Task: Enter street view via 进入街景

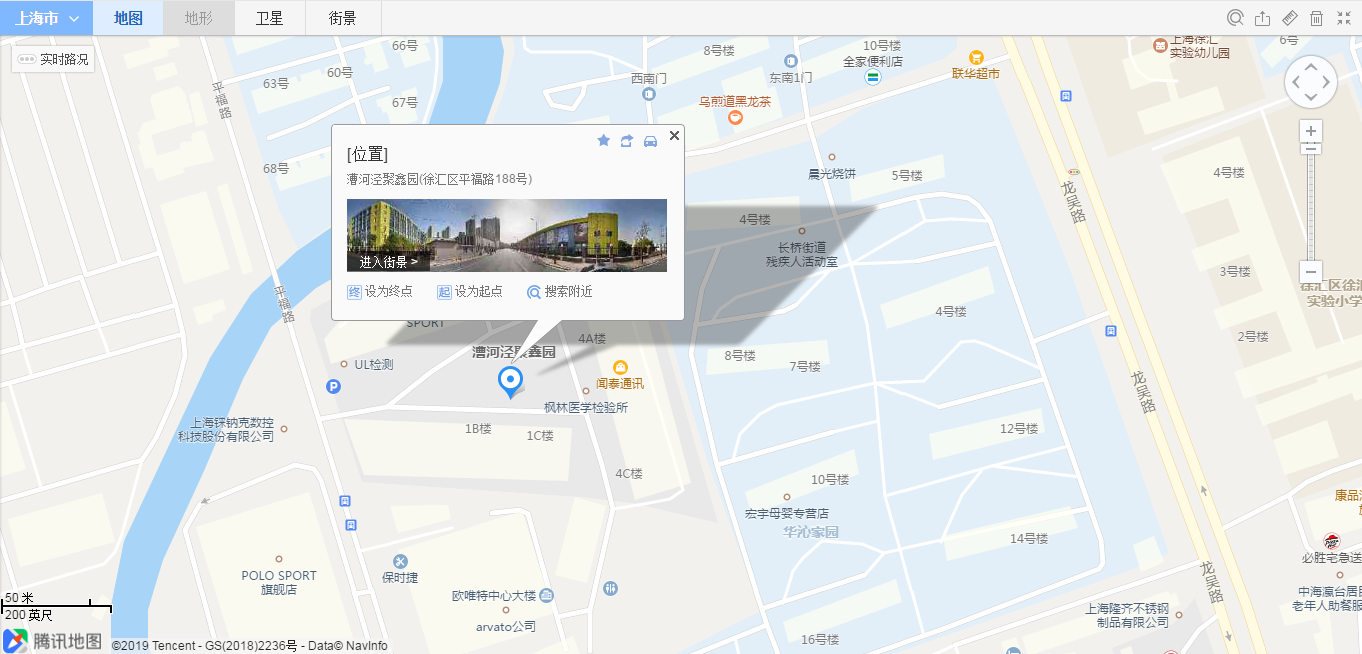Action: [x=388, y=262]
